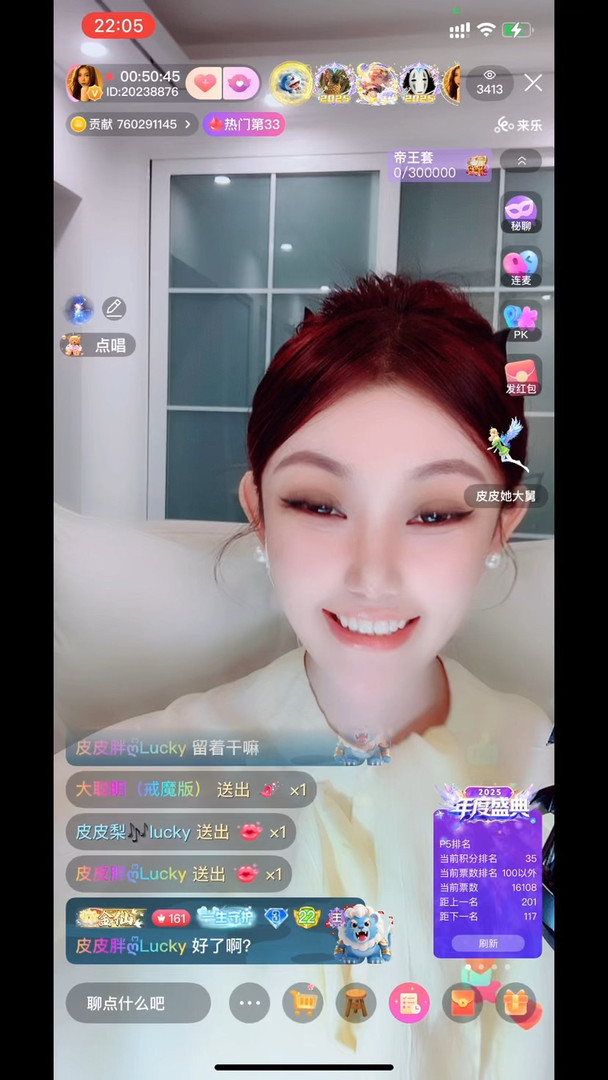Image resolution: width=608 pixels, height=1080 pixels.
Task: Send a red packet via 发红包
Action: coord(521,376)
